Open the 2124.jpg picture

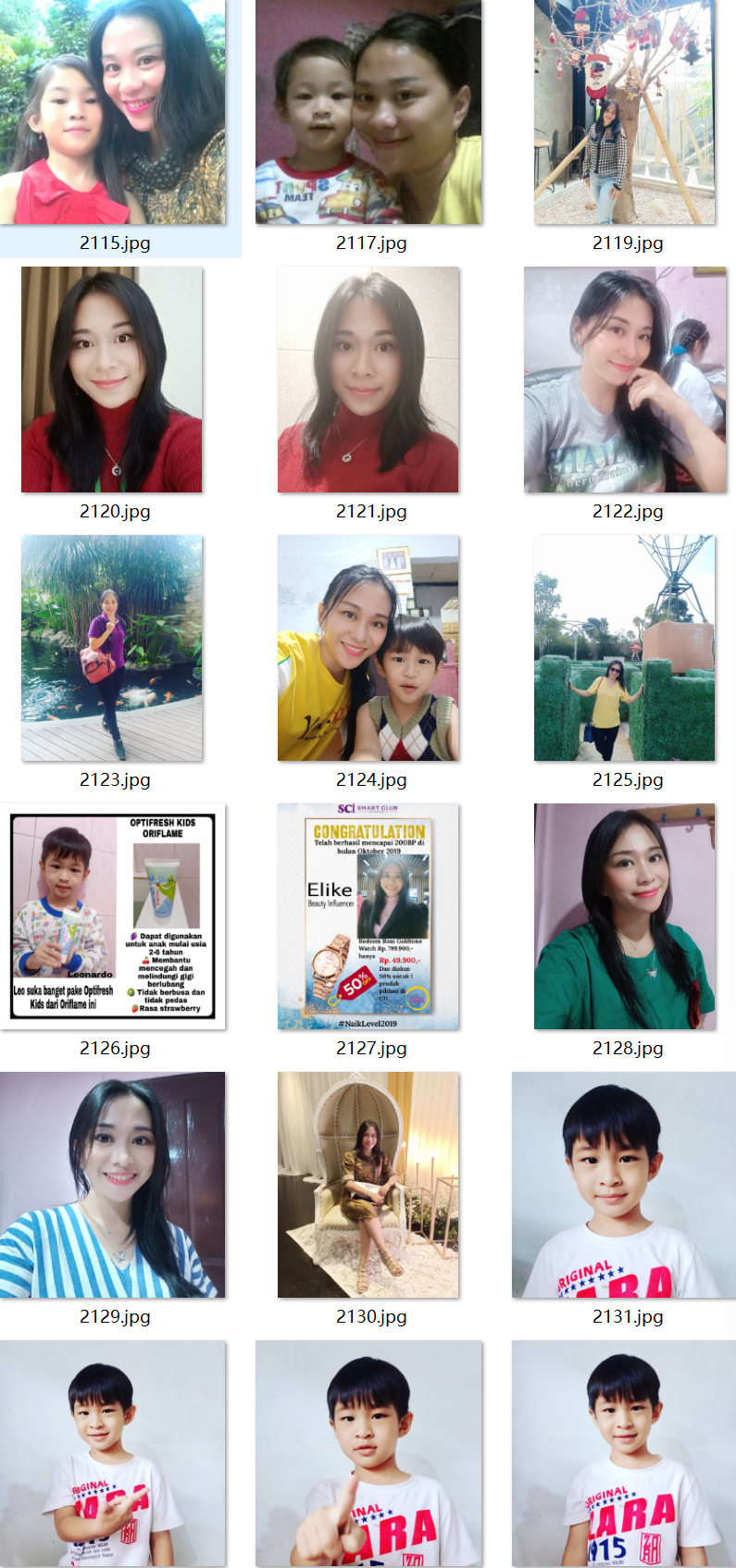(368, 648)
